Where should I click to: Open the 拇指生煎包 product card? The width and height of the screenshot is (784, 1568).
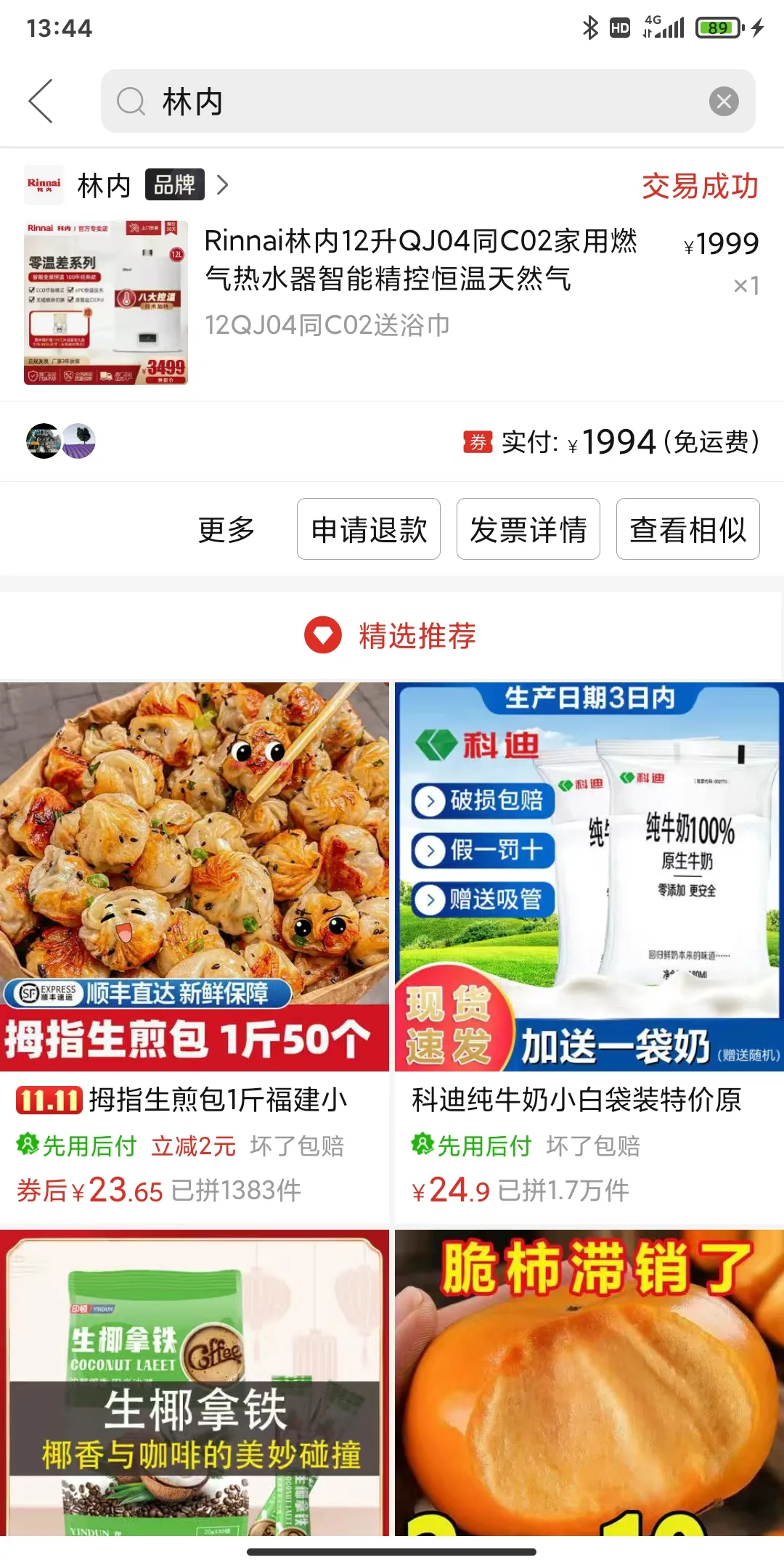point(195,944)
